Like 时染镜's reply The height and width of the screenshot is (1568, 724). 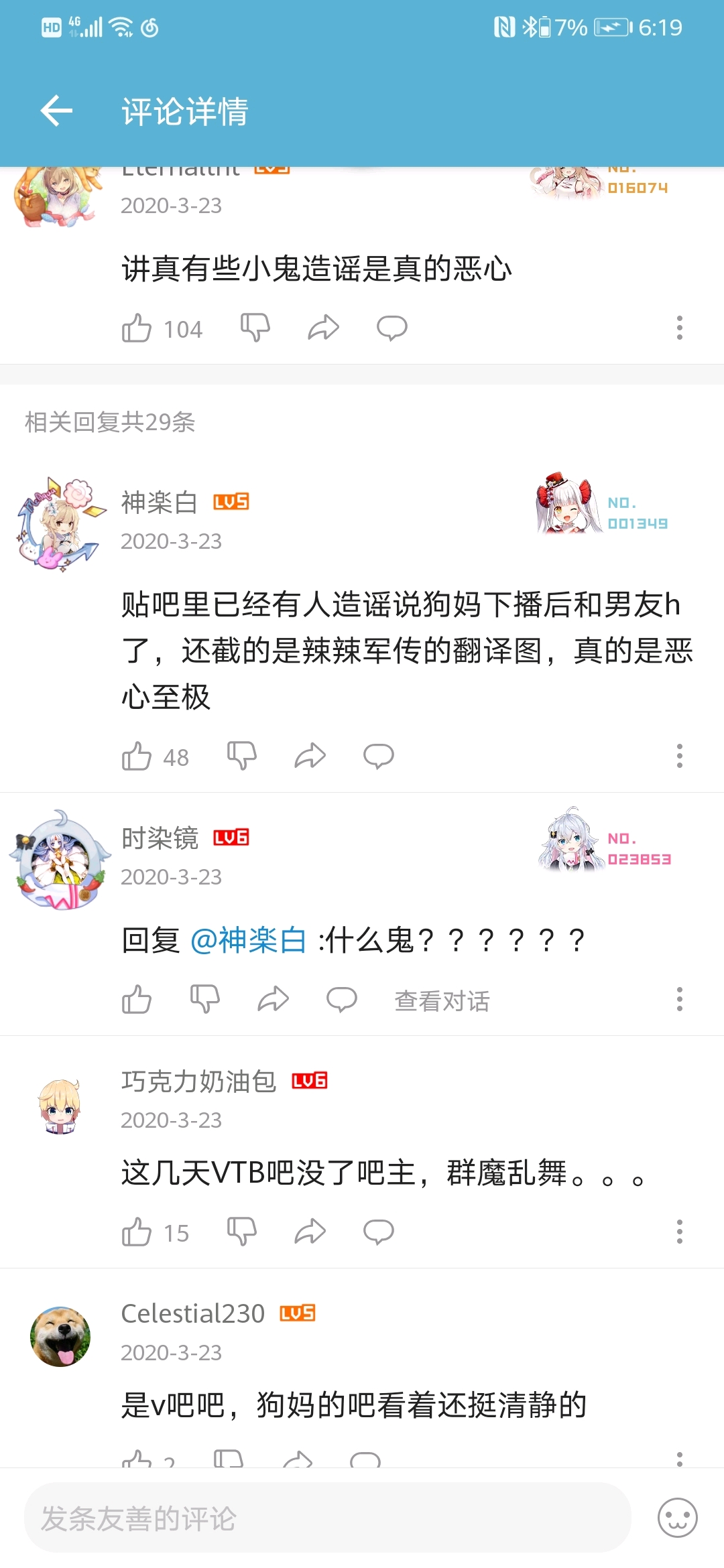(x=137, y=1000)
